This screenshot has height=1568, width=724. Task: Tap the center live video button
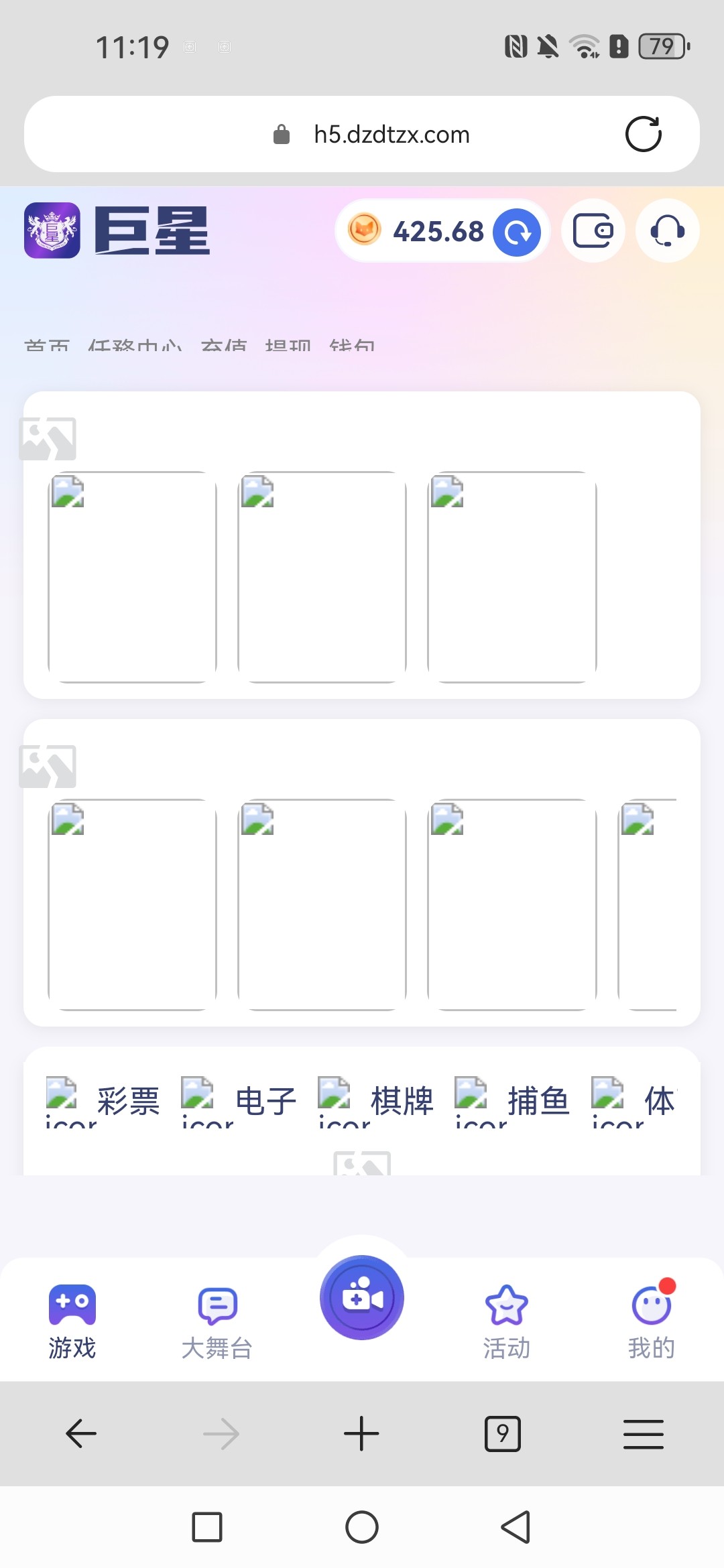point(362,1298)
